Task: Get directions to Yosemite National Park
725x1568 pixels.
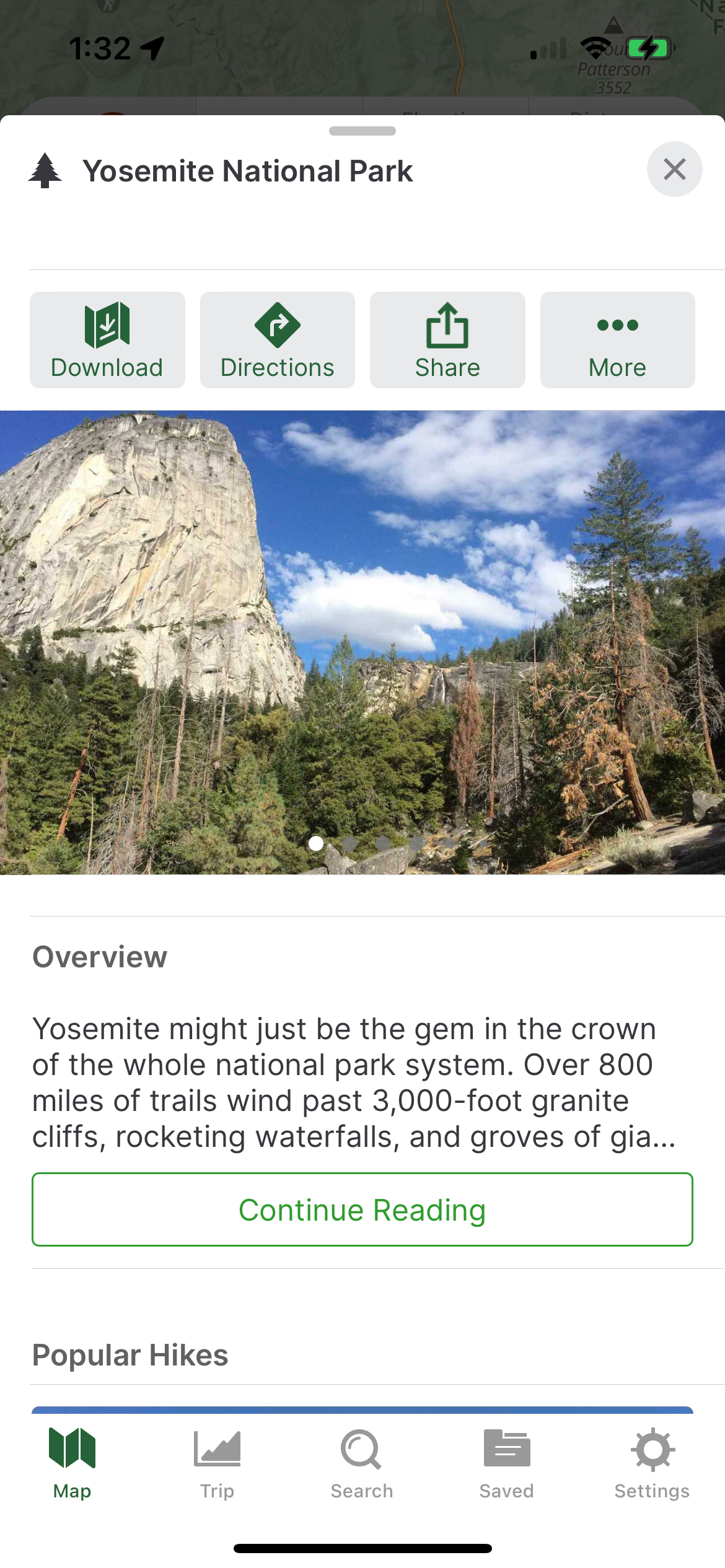Action: point(277,340)
